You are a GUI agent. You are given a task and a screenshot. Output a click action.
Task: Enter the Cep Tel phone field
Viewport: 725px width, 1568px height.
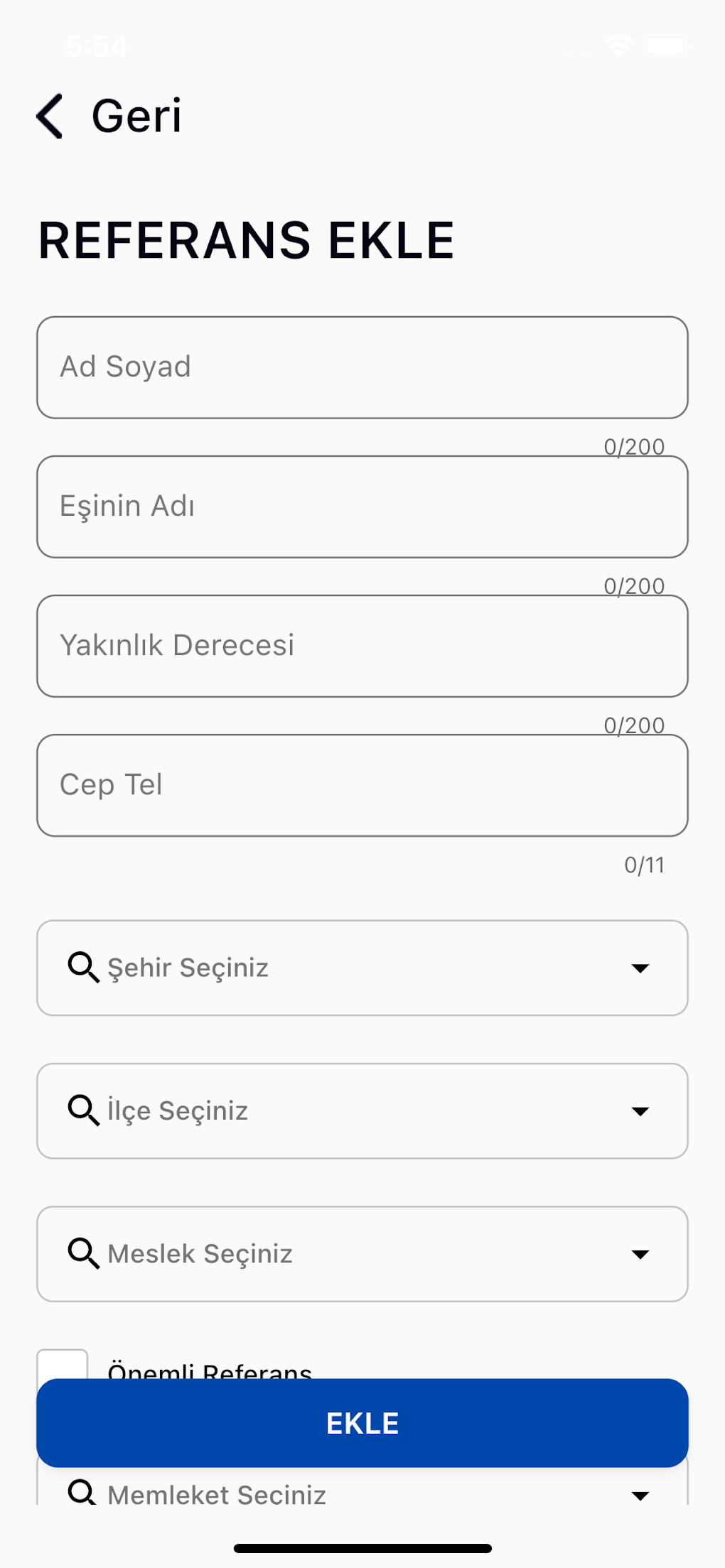point(362,785)
